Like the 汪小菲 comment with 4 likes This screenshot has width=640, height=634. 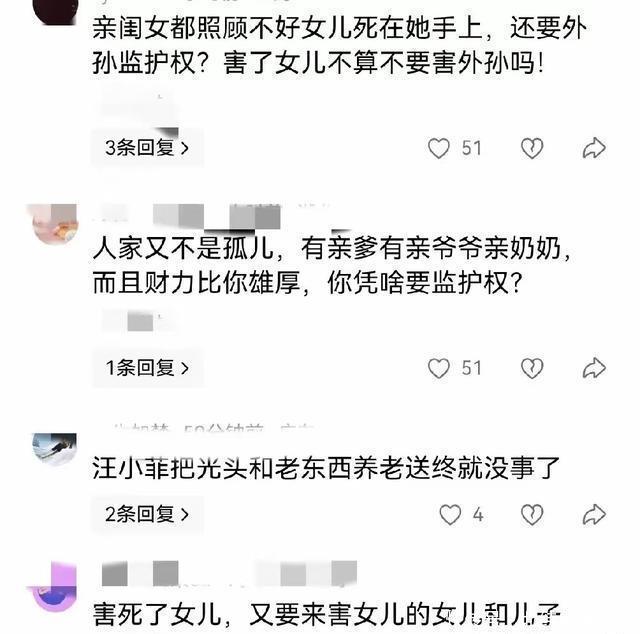(x=451, y=514)
